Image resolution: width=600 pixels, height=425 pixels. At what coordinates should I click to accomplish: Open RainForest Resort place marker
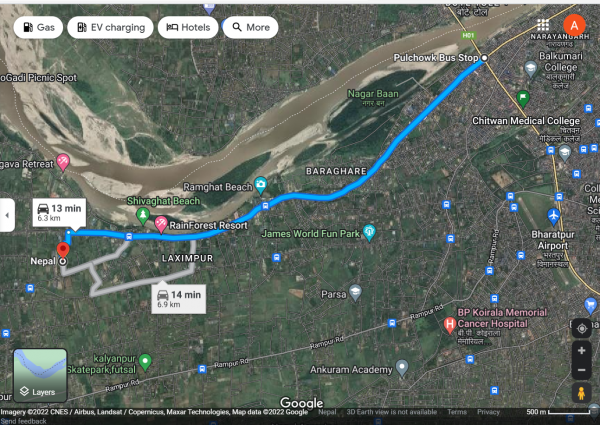click(x=160, y=225)
